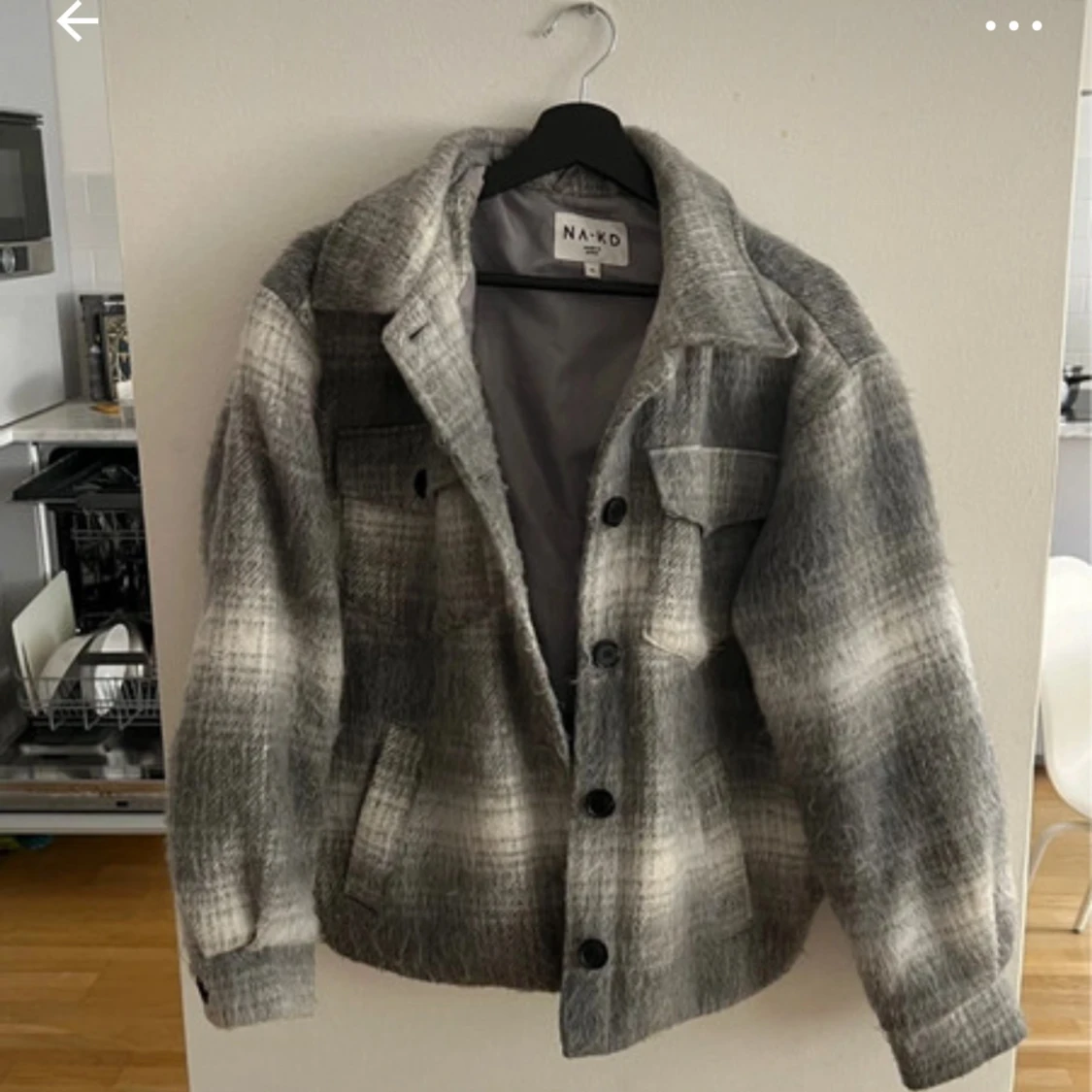
Task: Open the three-dot overflow menu
Action: 1013,26
